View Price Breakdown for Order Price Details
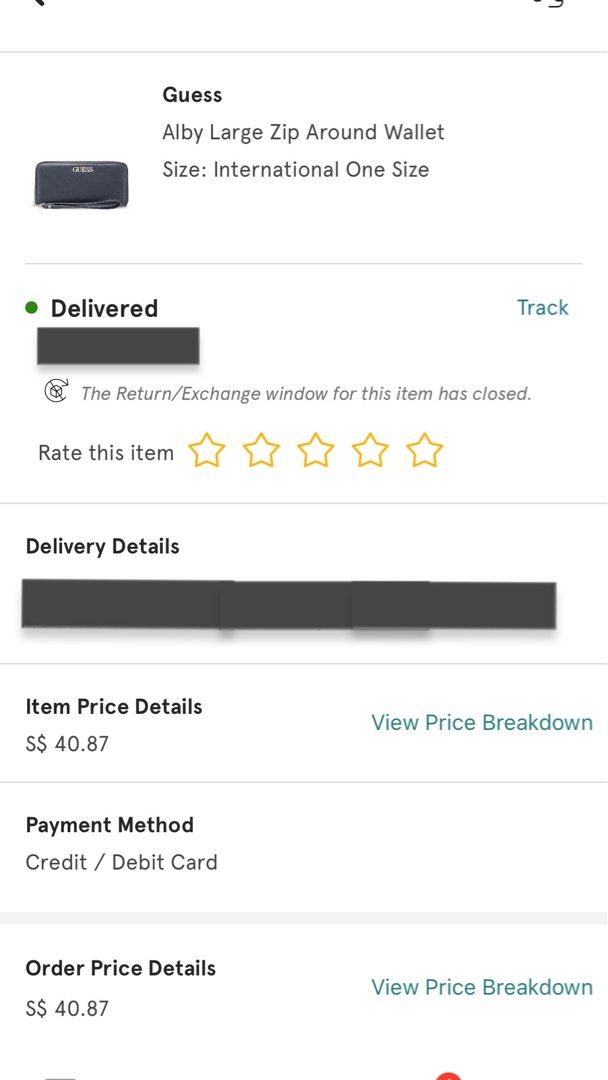 482,987
